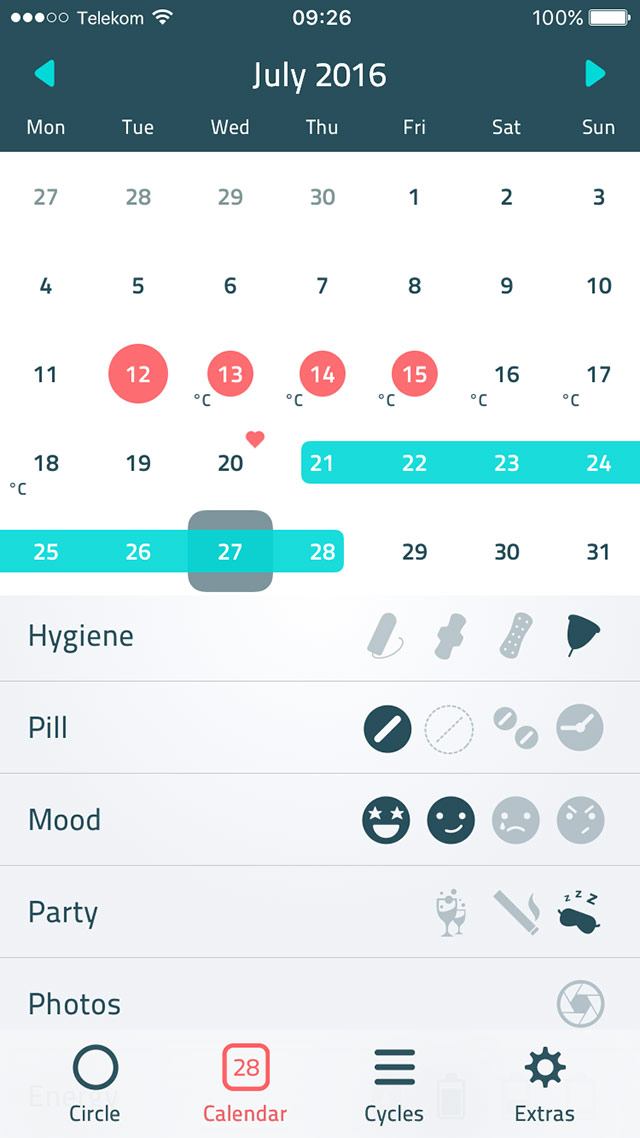The width and height of the screenshot is (640, 1138).
Task: Go to the previous month
Action: (x=45, y=74)
